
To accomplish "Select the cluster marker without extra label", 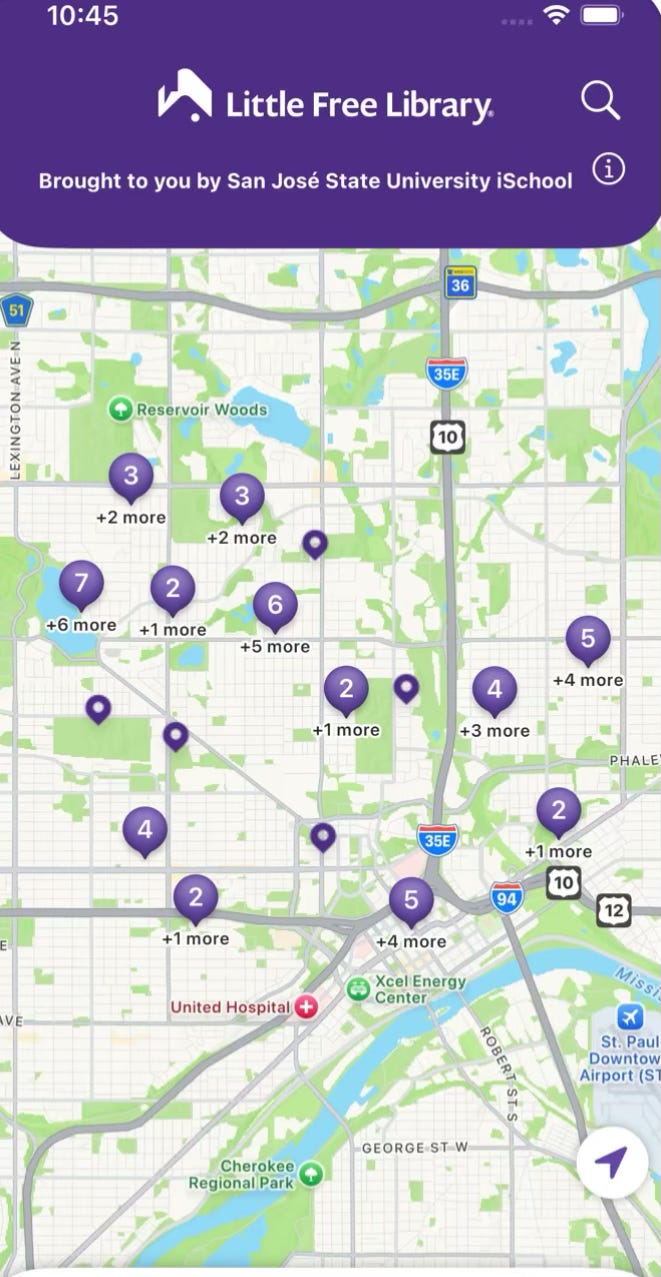I will tap(145, 830).
